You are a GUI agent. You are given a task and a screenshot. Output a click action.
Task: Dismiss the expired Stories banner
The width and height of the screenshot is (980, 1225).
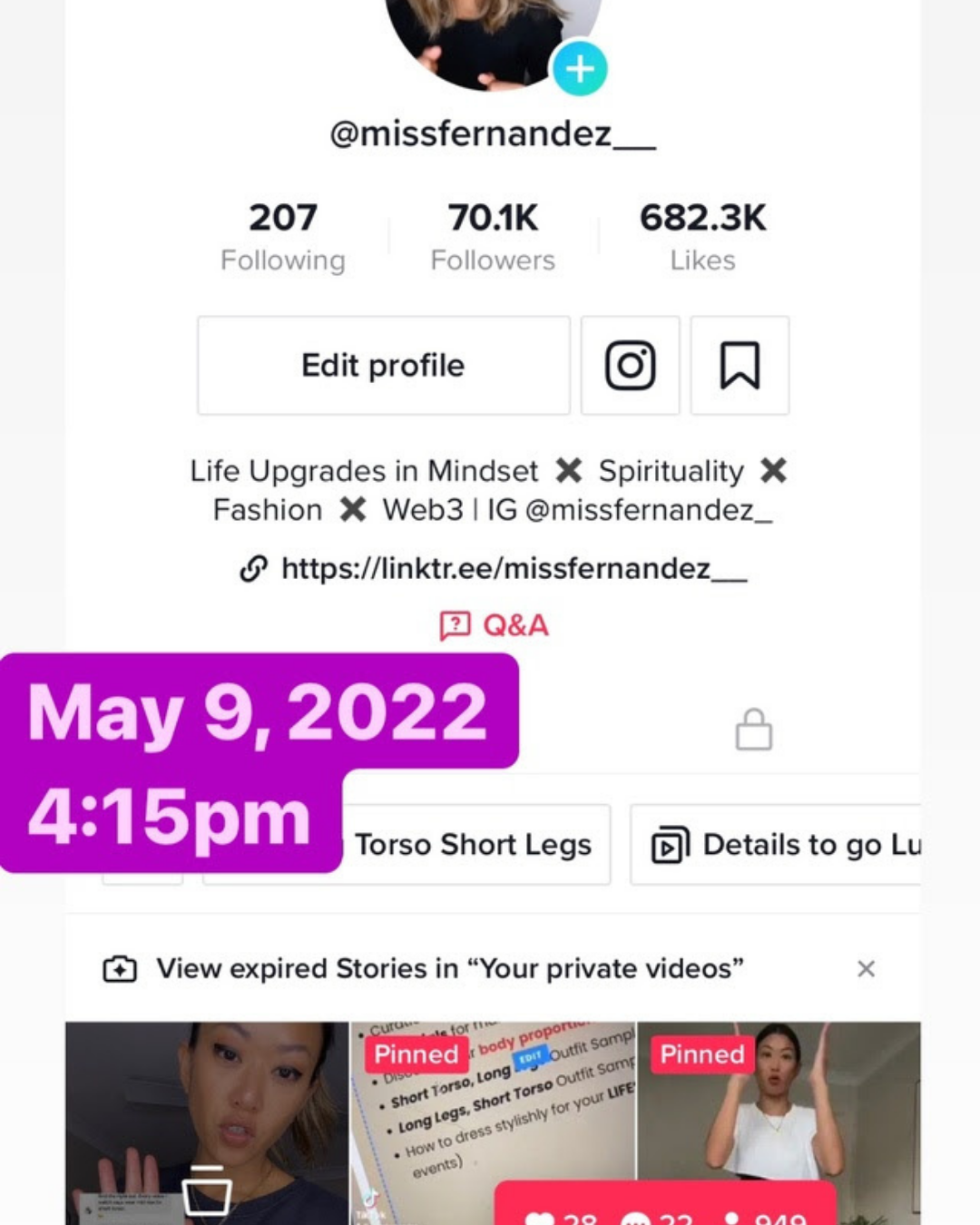[x=866, y=969]
